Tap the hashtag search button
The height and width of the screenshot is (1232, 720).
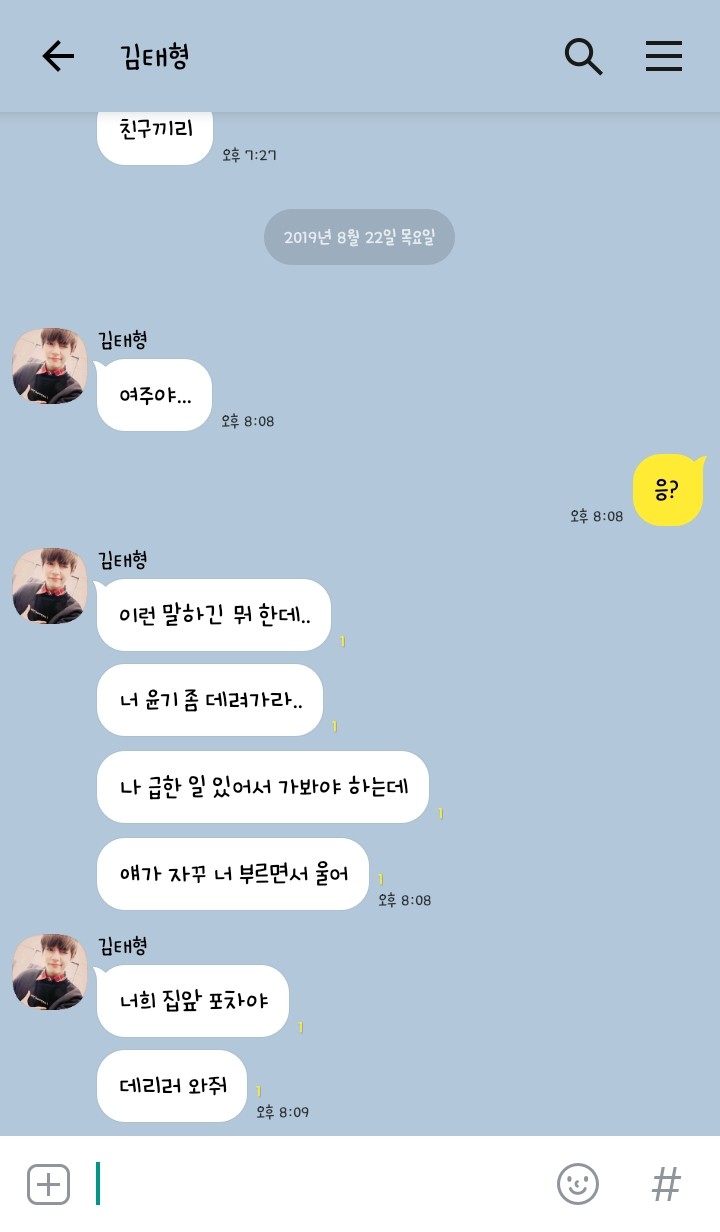click(666, 1184)
